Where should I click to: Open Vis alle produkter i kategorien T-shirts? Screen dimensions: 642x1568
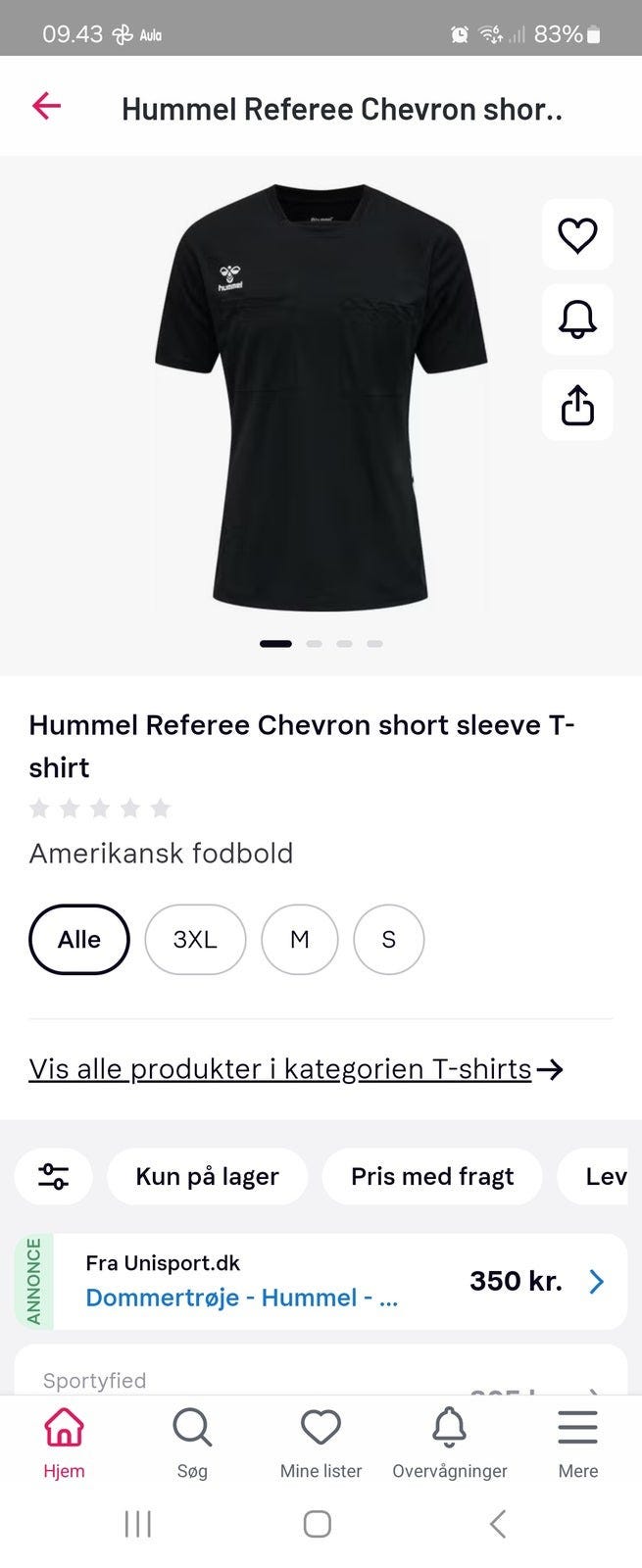tap(296, 1068)
